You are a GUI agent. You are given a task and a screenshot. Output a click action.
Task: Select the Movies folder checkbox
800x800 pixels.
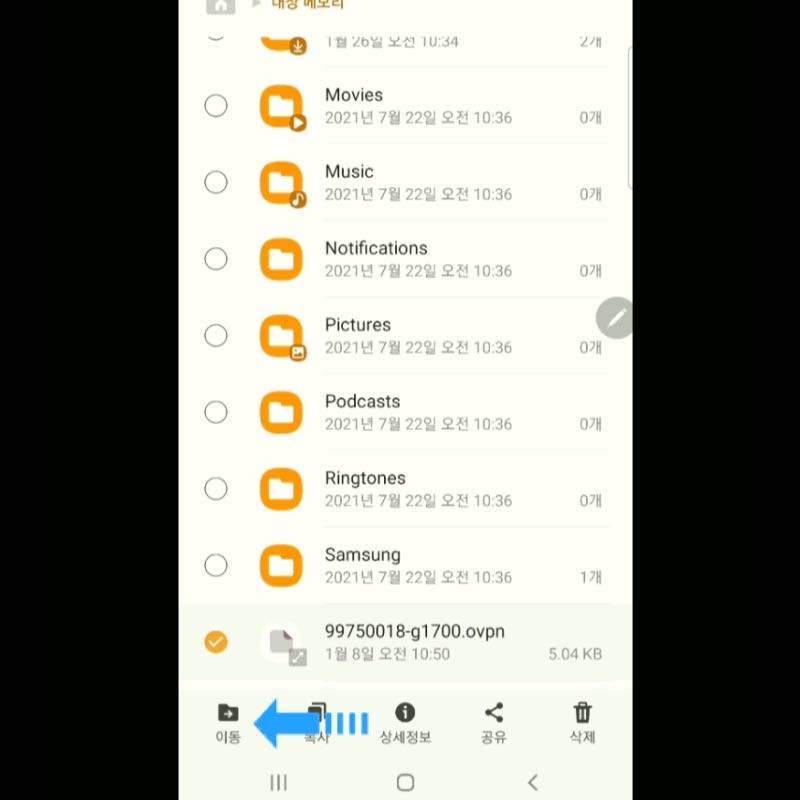216,106
